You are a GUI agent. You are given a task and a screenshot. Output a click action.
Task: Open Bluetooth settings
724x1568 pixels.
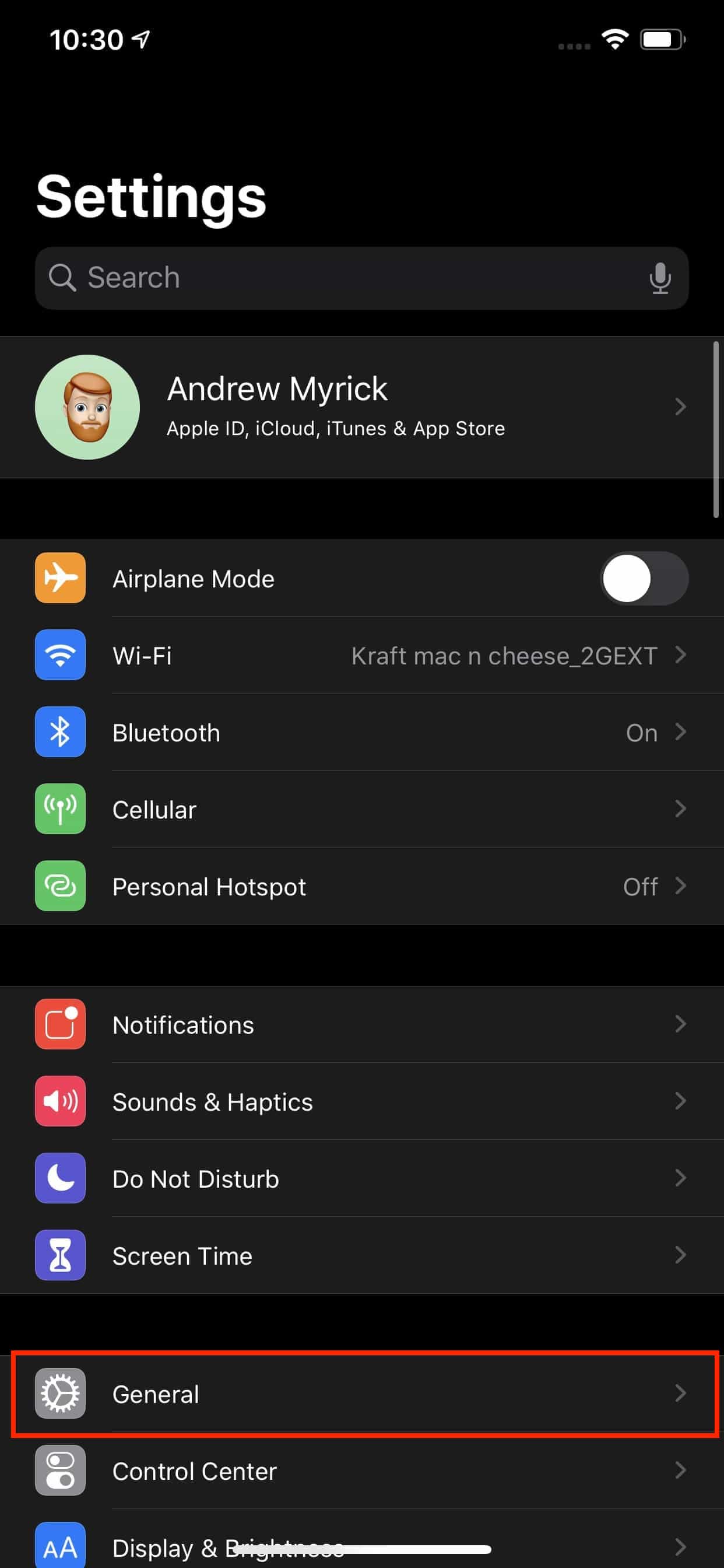[361, 732]
